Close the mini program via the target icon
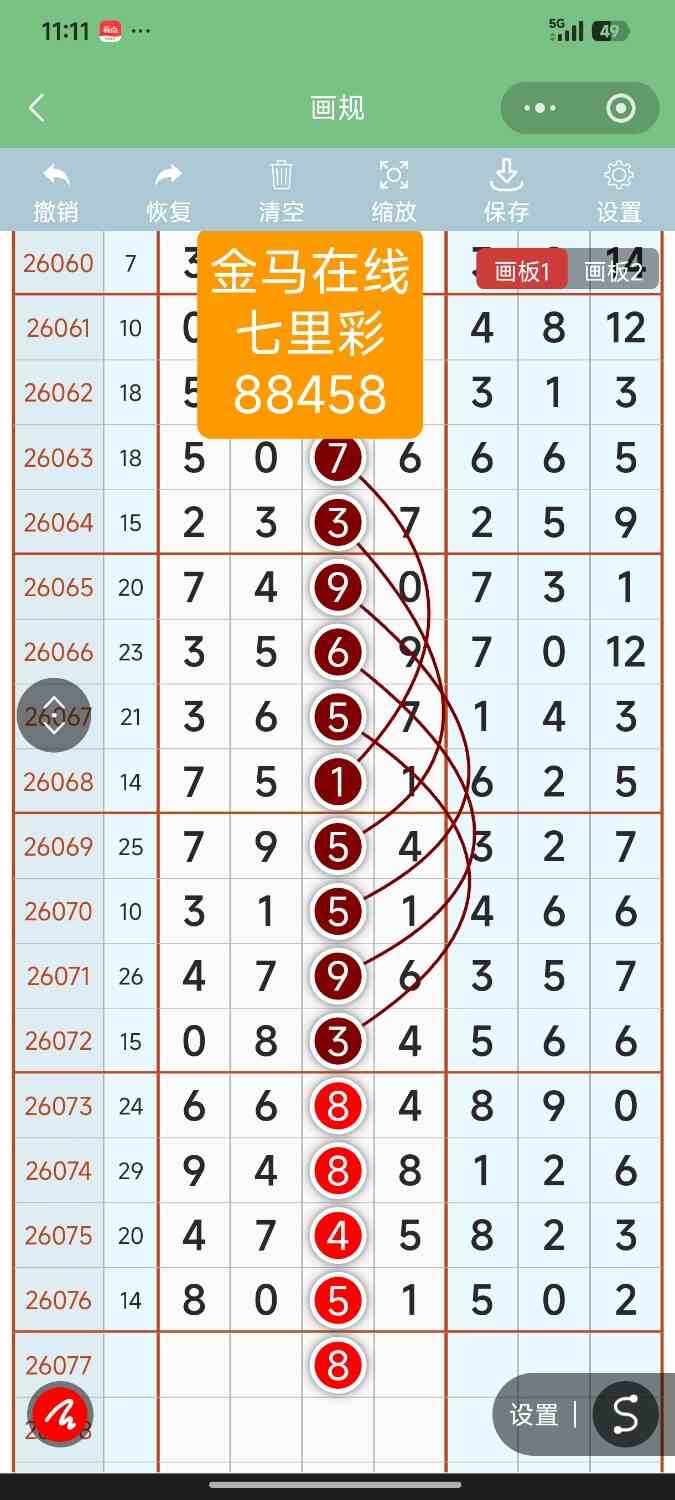 tap(621, 108)
